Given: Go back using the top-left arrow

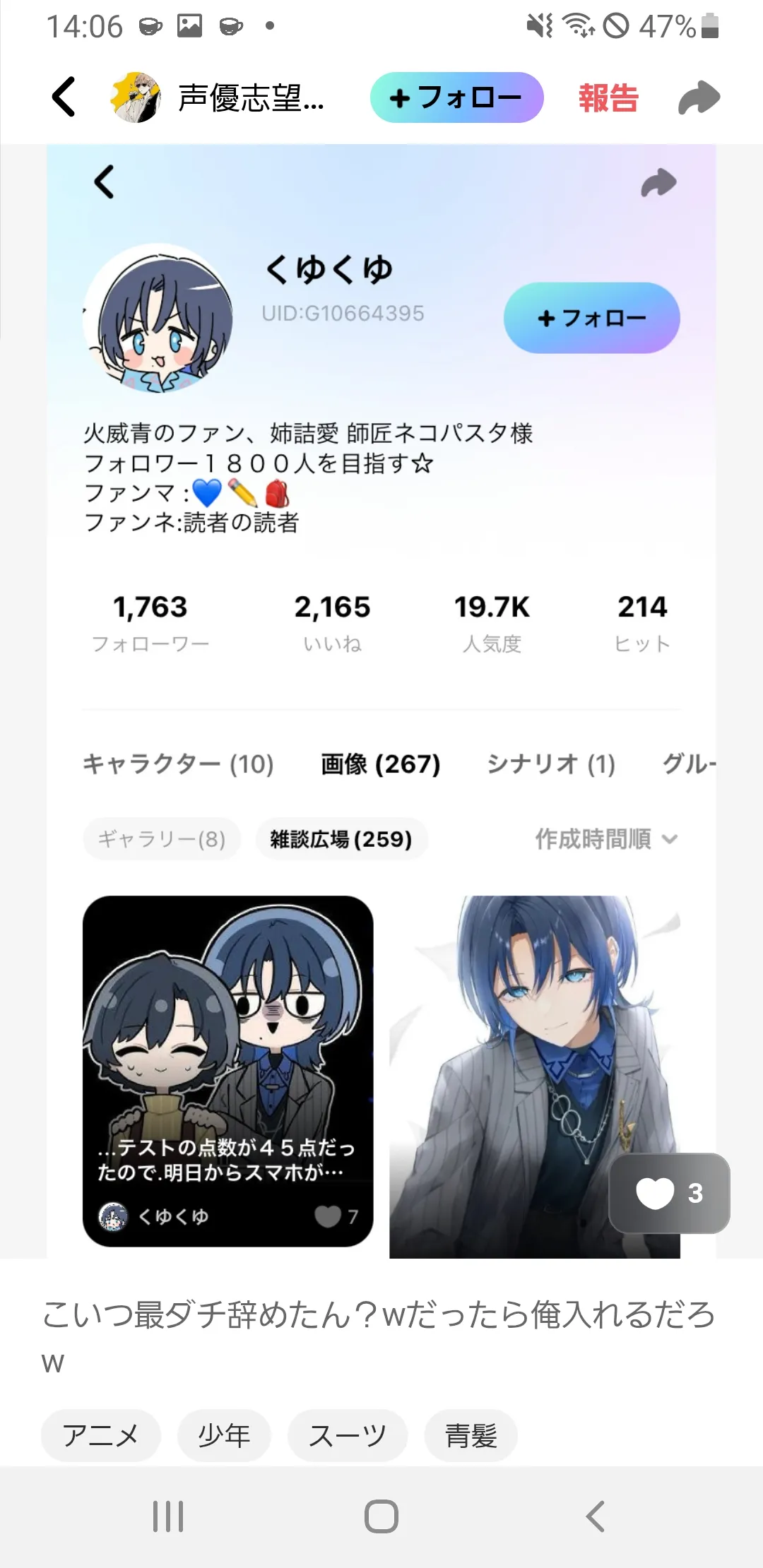Looking at the screenshot, I should pos(64,97).
